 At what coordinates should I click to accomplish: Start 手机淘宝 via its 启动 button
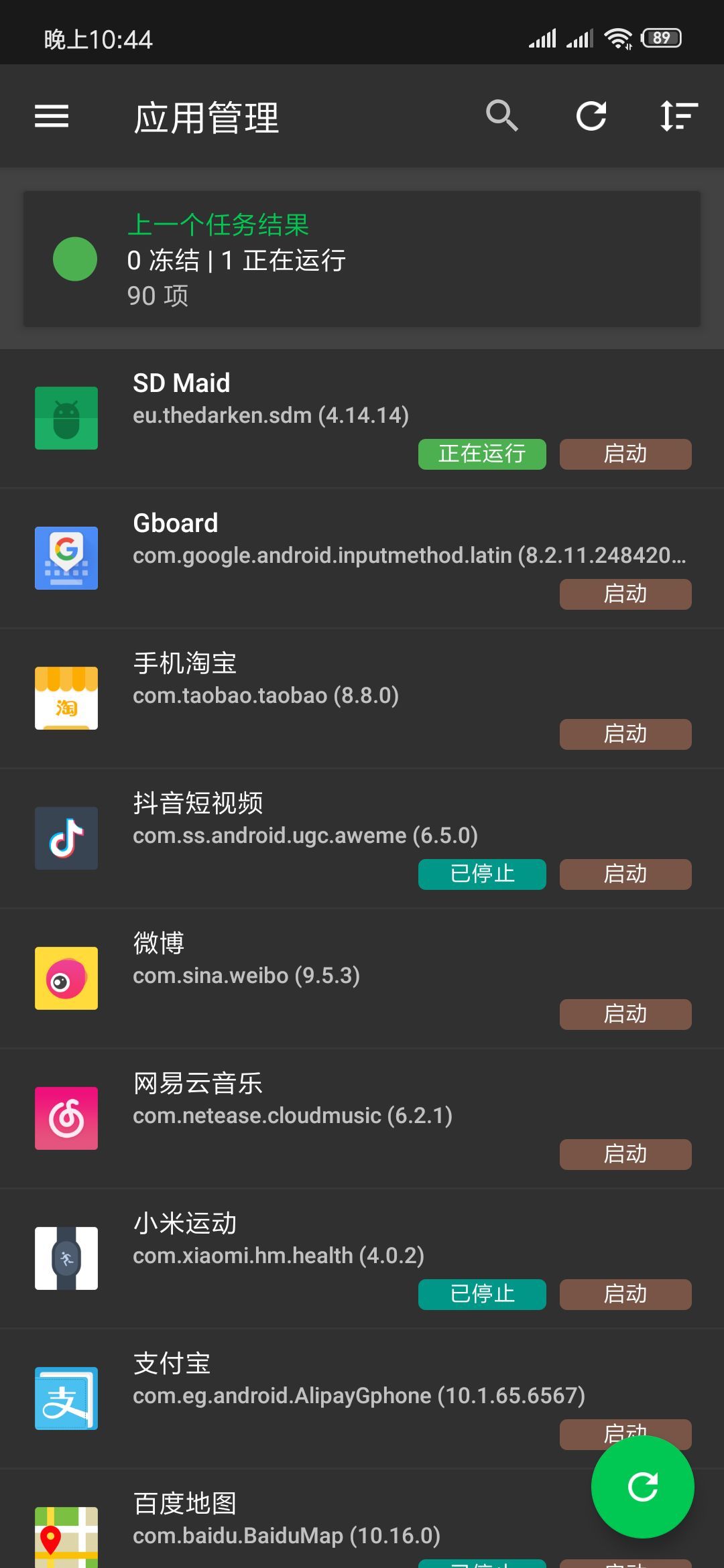[625, 734]
